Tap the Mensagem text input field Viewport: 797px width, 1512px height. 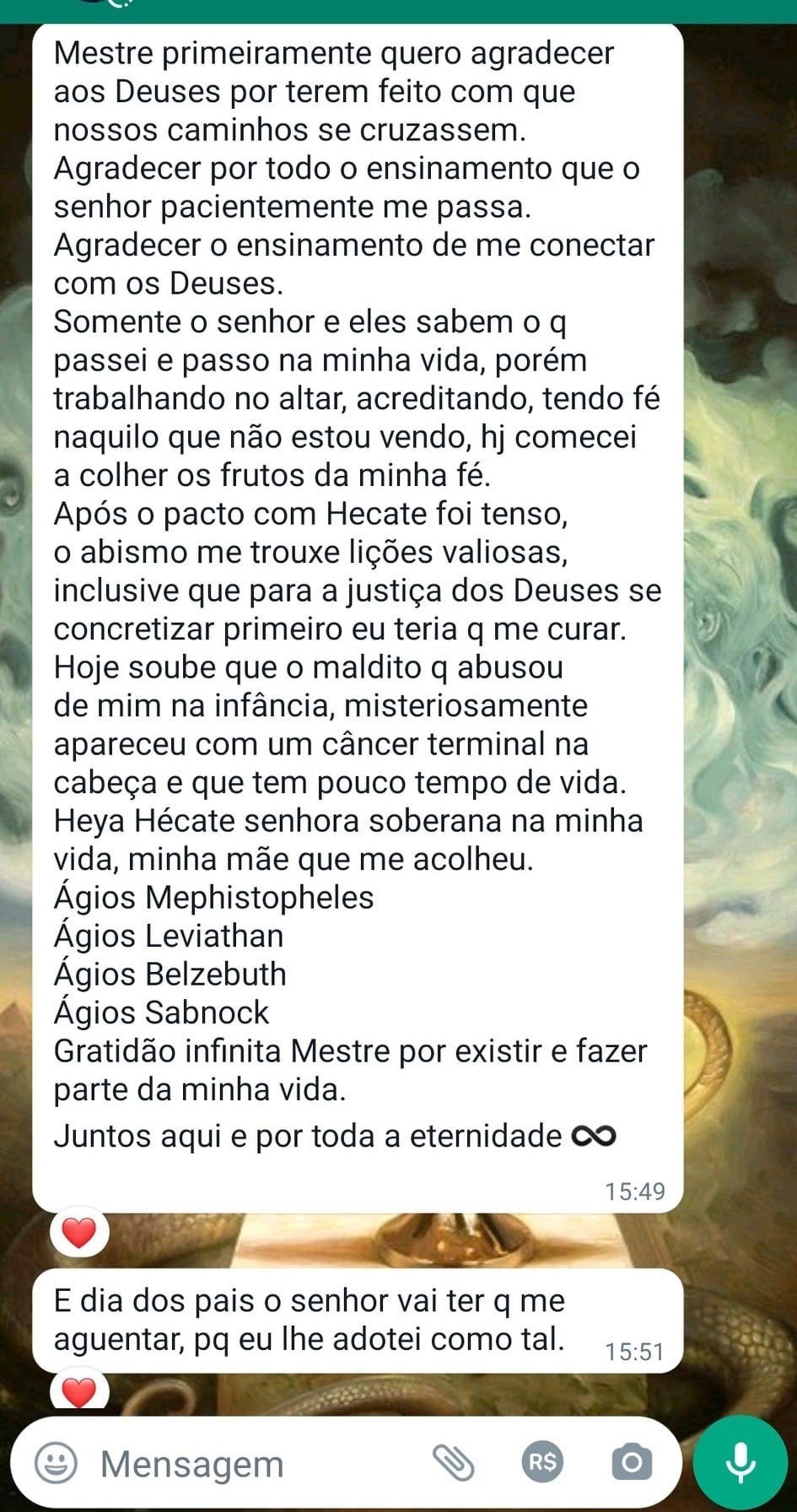pyautogui.click(x=253, y=1465)
